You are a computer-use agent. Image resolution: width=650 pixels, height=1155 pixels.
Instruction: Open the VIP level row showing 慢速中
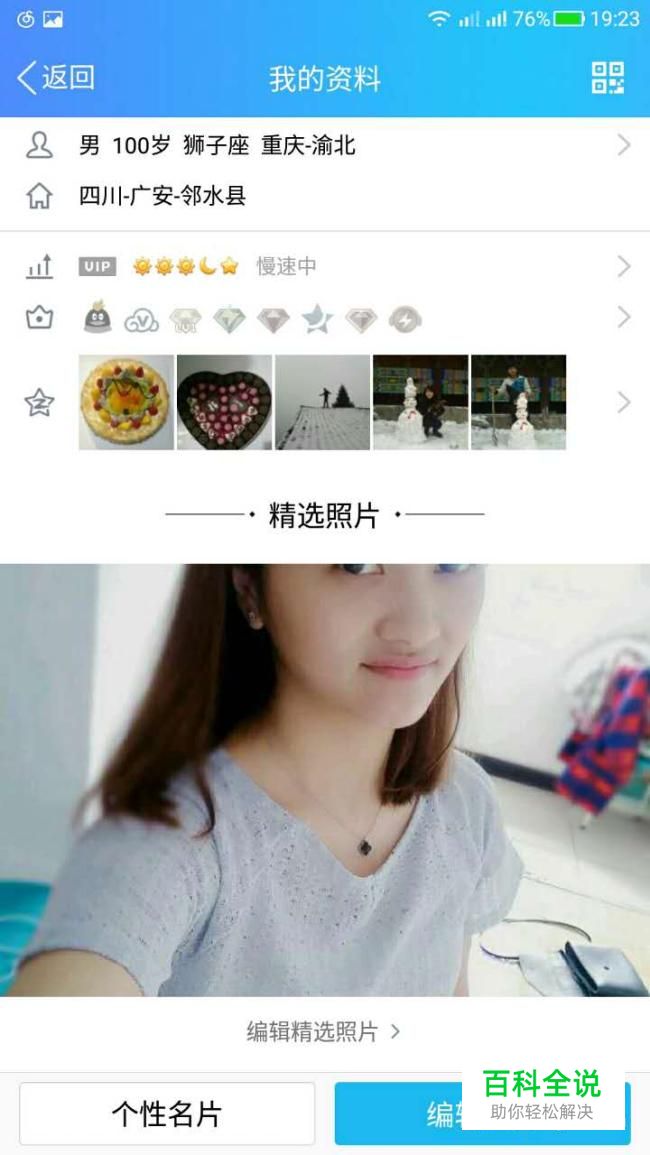coord(325,266)
